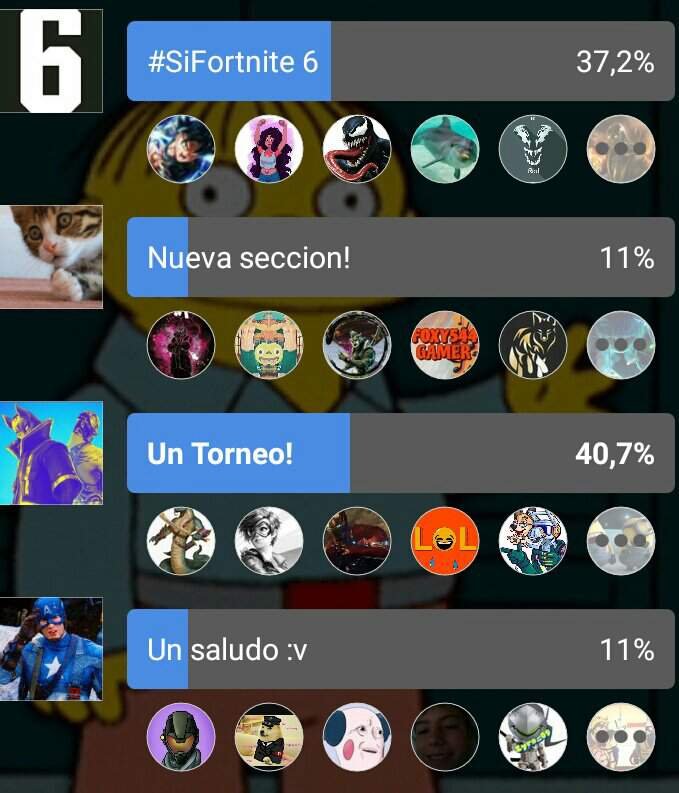Open the Venom avatar voter profile
Screen dimensions: 679x793
357,149
